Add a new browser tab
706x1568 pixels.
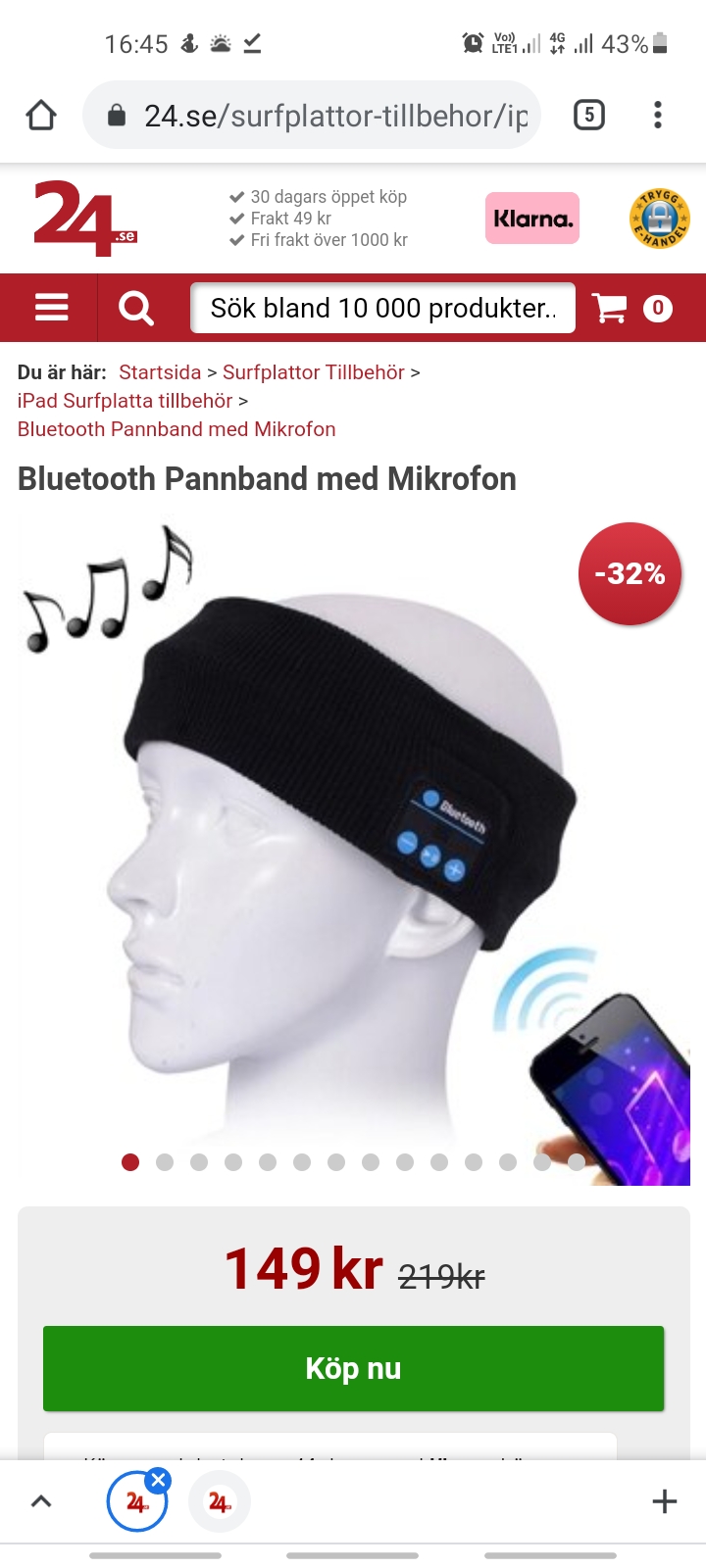pyautogui.click(x=664, y=1501)
